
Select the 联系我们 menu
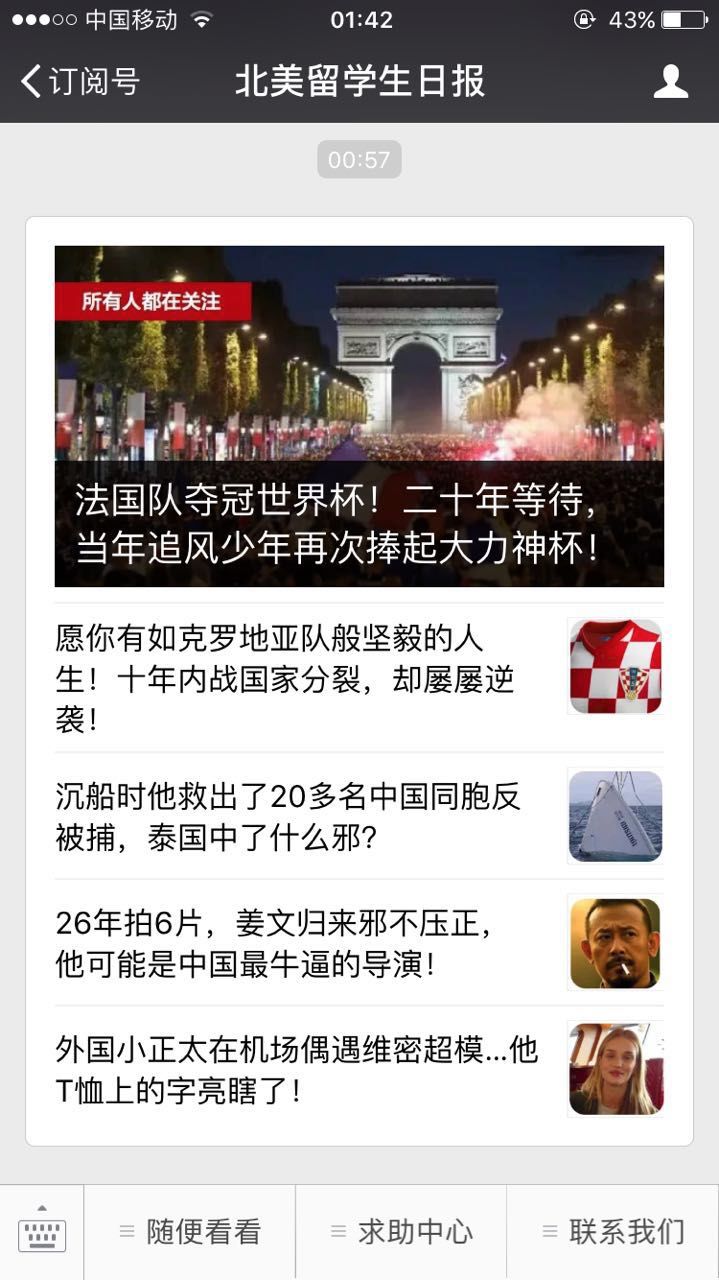click(613, 1232)
